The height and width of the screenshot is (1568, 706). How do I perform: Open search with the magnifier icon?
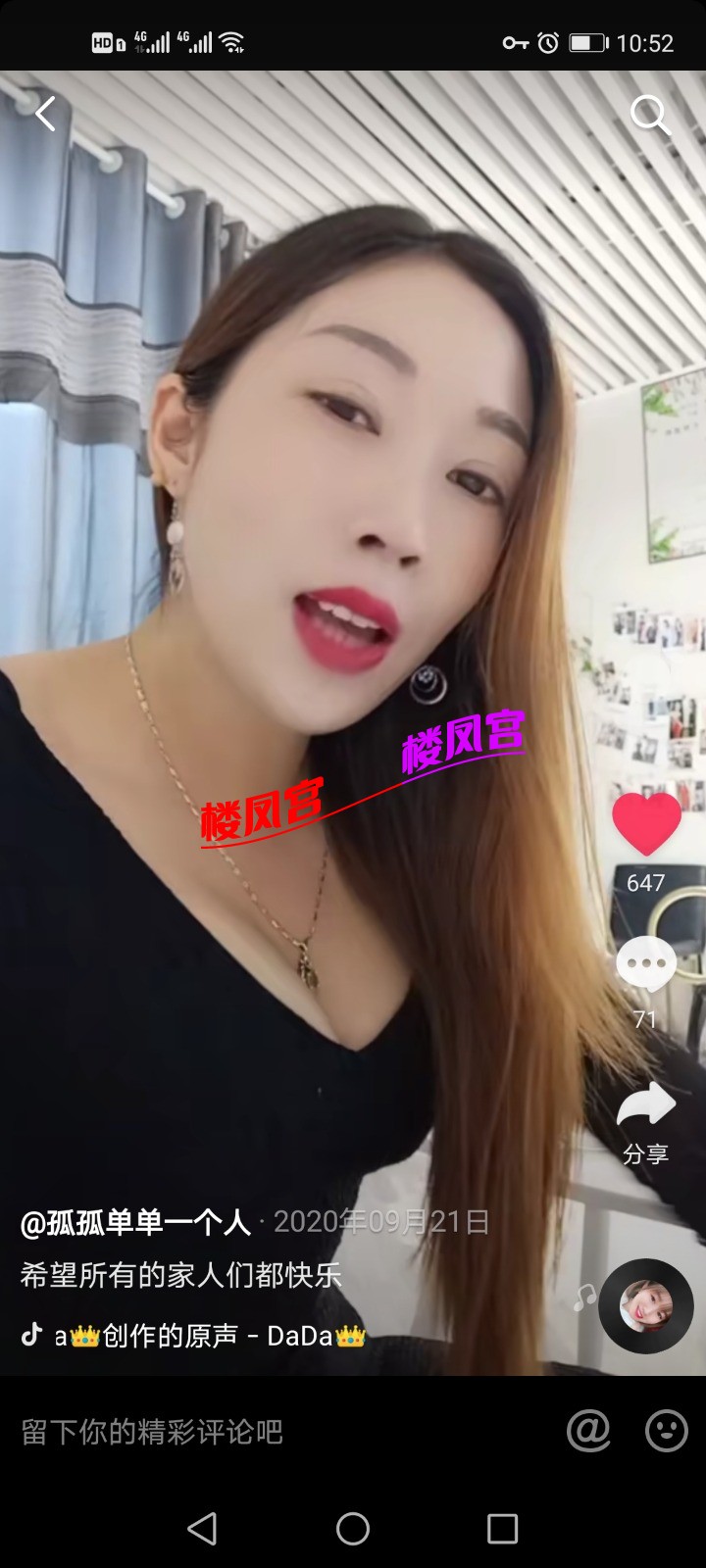[649, 115]
